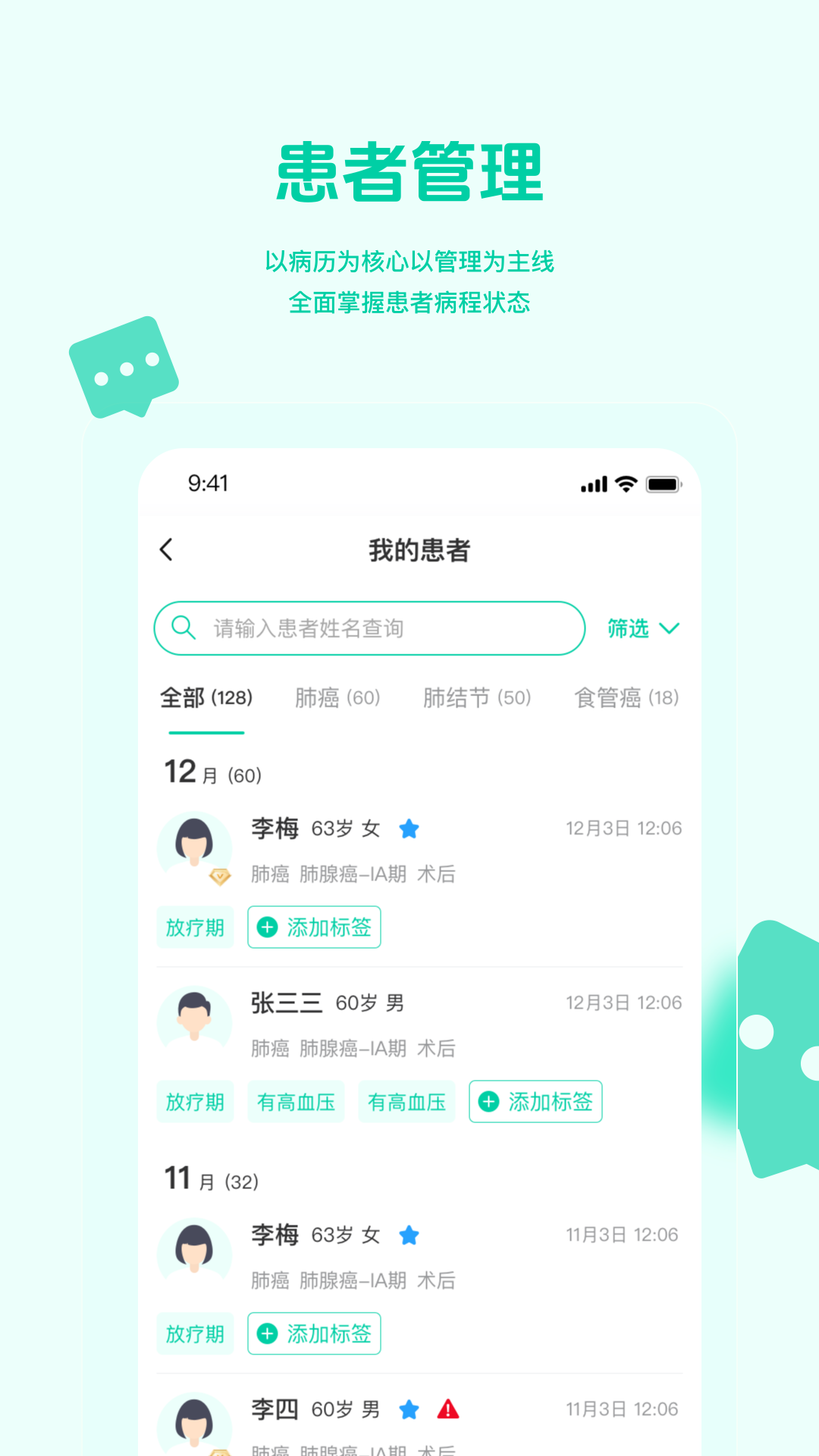
Task: Click the Wi-Fi icon in the status bar
Action: pyautogui.click(x=625, y=483)
